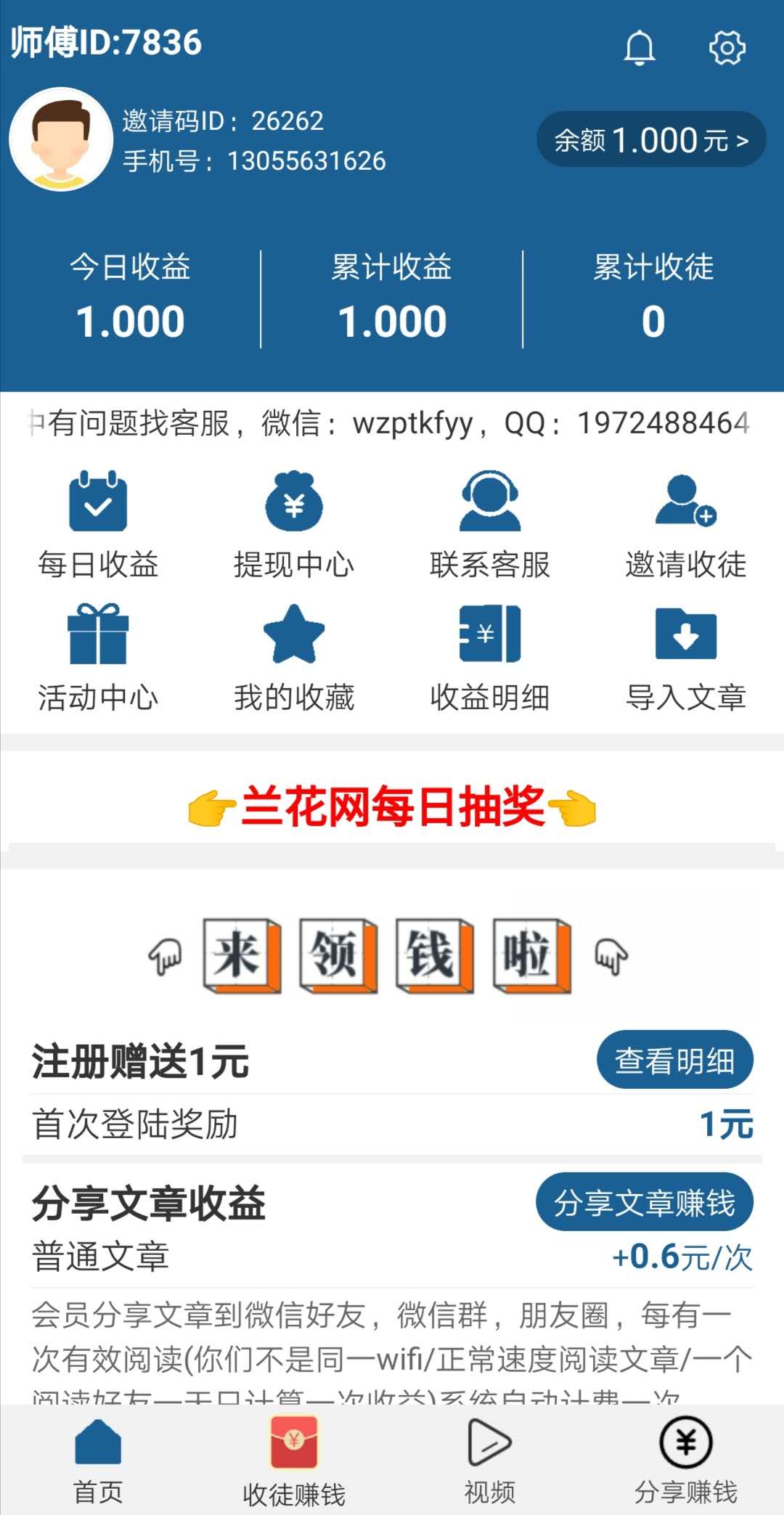
Task: Tap 查看明细 button
Action: click(675, 1060)
